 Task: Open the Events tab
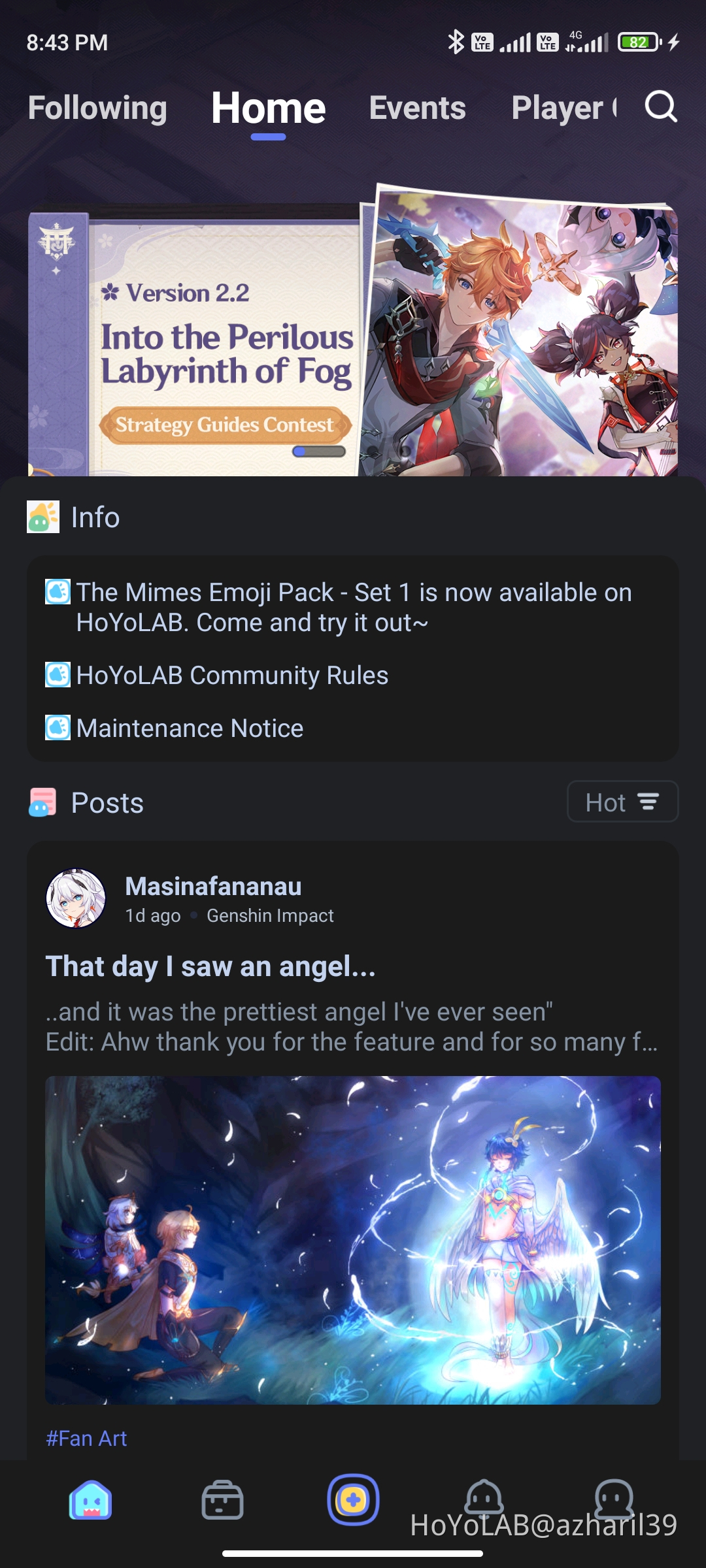(x=418, y=108)
